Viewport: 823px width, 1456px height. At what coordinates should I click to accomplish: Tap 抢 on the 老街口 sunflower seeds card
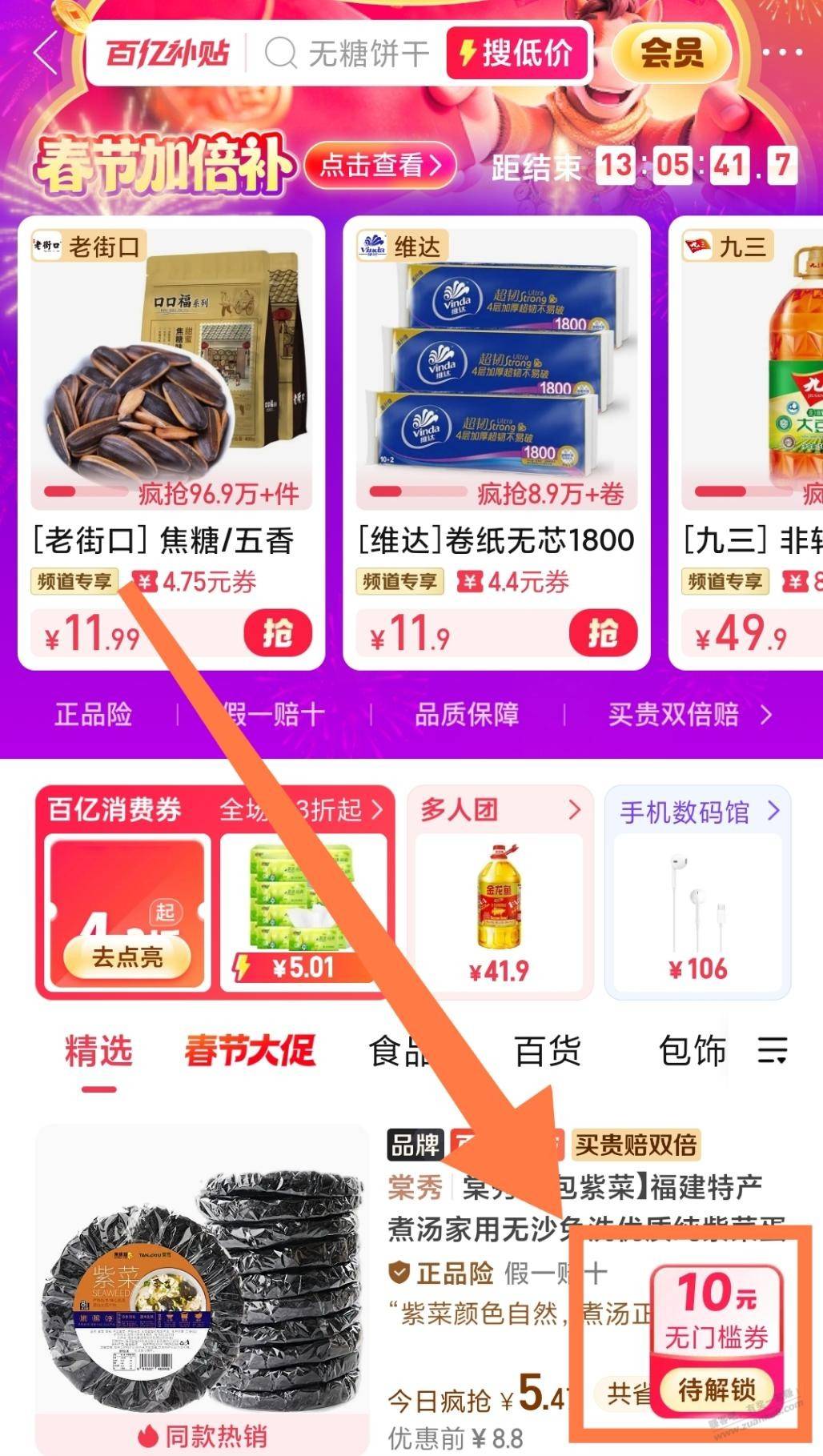coord(277,634)
